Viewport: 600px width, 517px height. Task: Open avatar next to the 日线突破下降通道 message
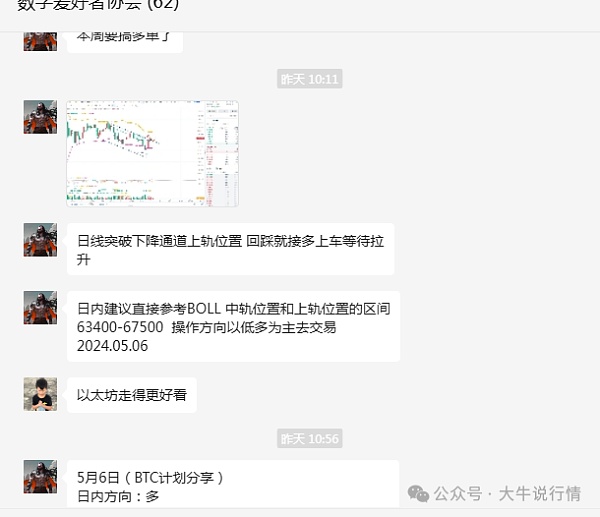[x=40, y=240]
